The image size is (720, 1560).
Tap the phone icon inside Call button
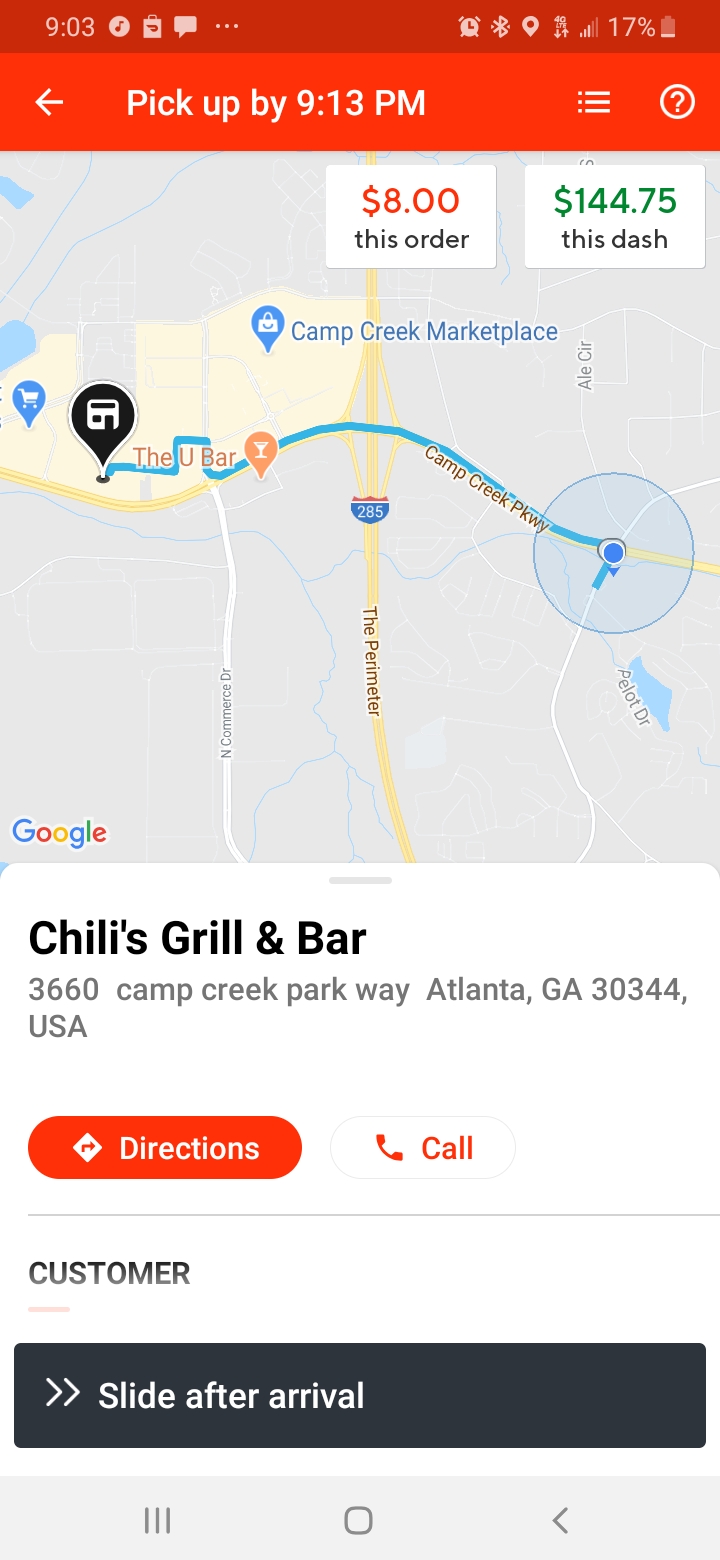click(387, 1147)
